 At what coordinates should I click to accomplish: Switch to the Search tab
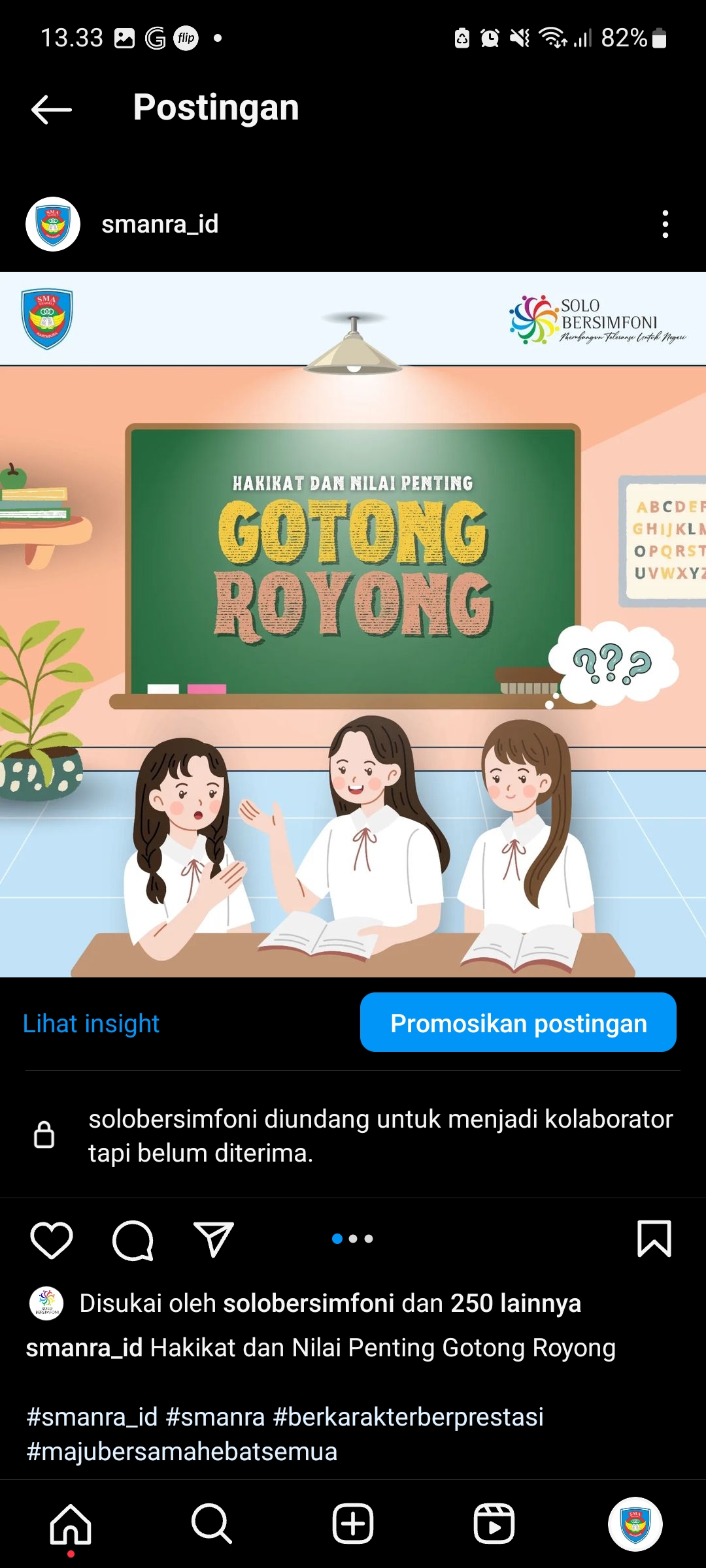point(212,1524)
